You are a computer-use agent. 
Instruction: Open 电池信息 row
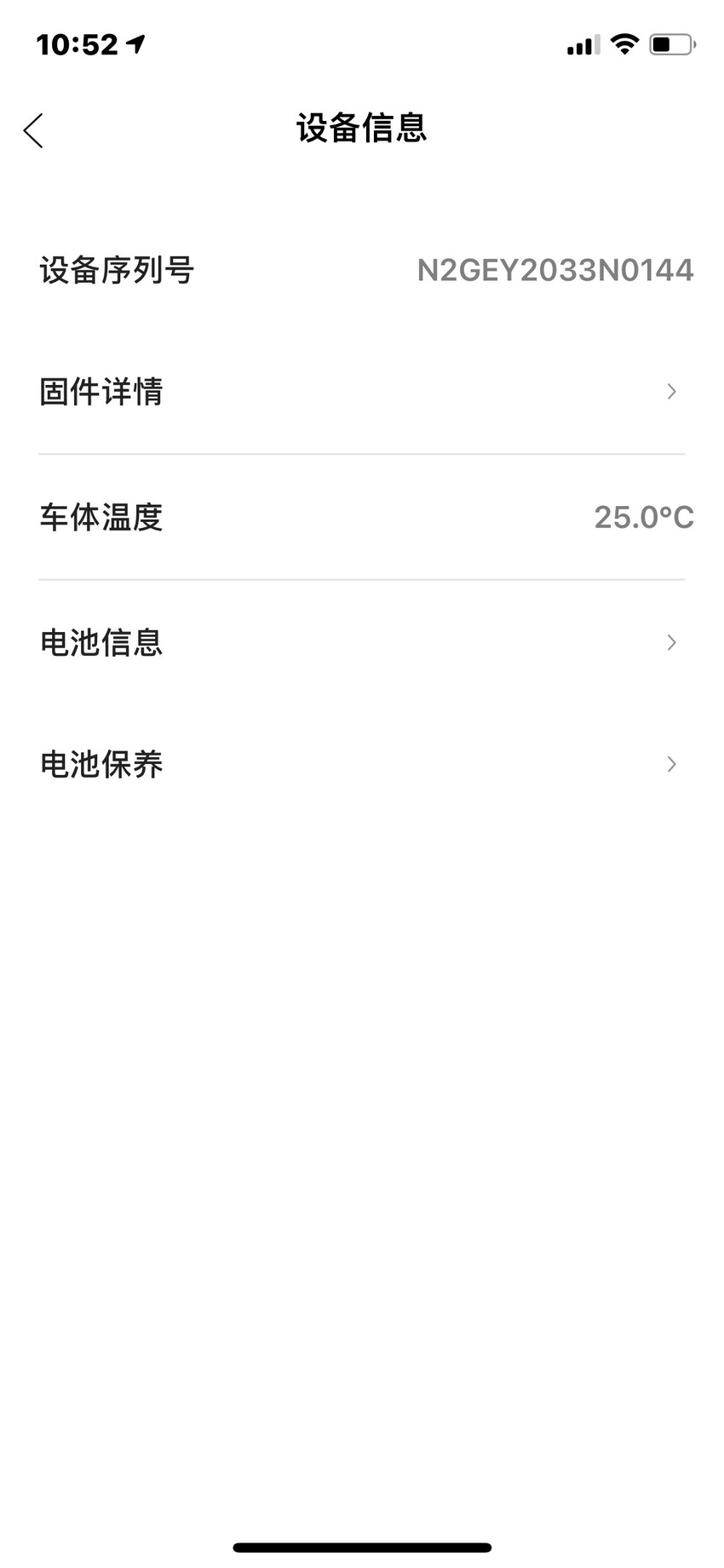click(362, 642)
